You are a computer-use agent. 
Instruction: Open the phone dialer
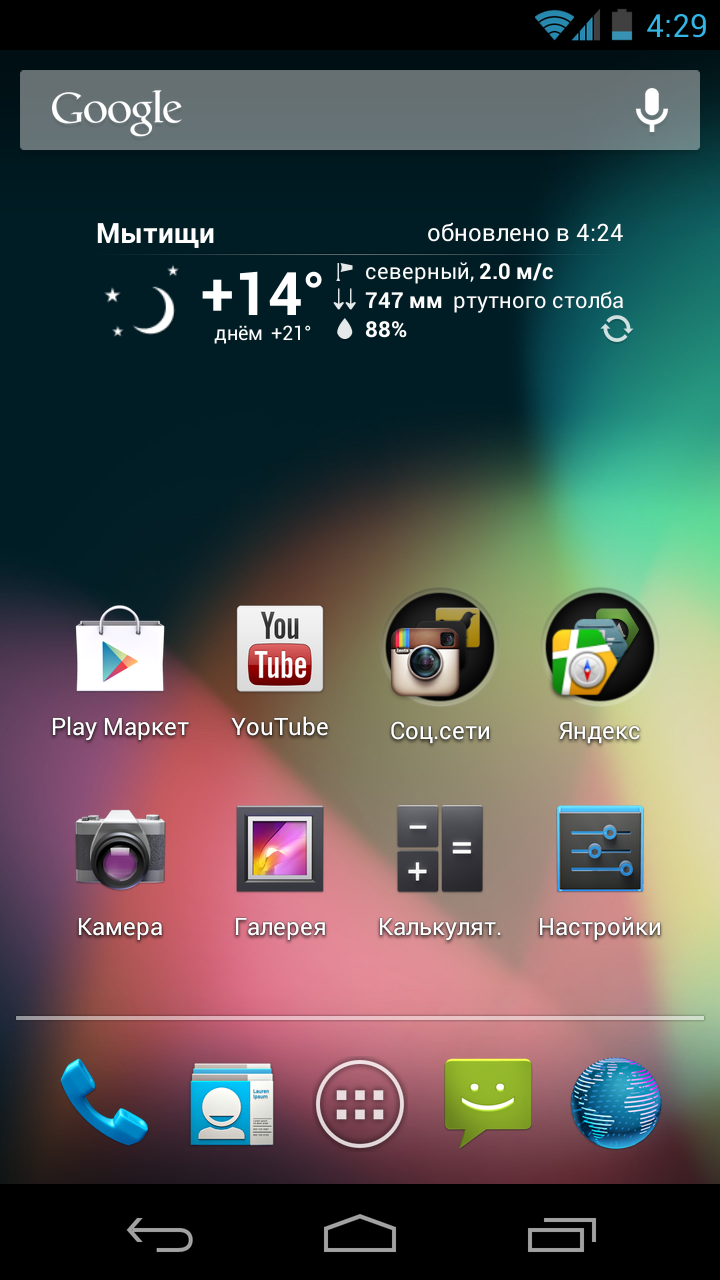coord(104,1103)
